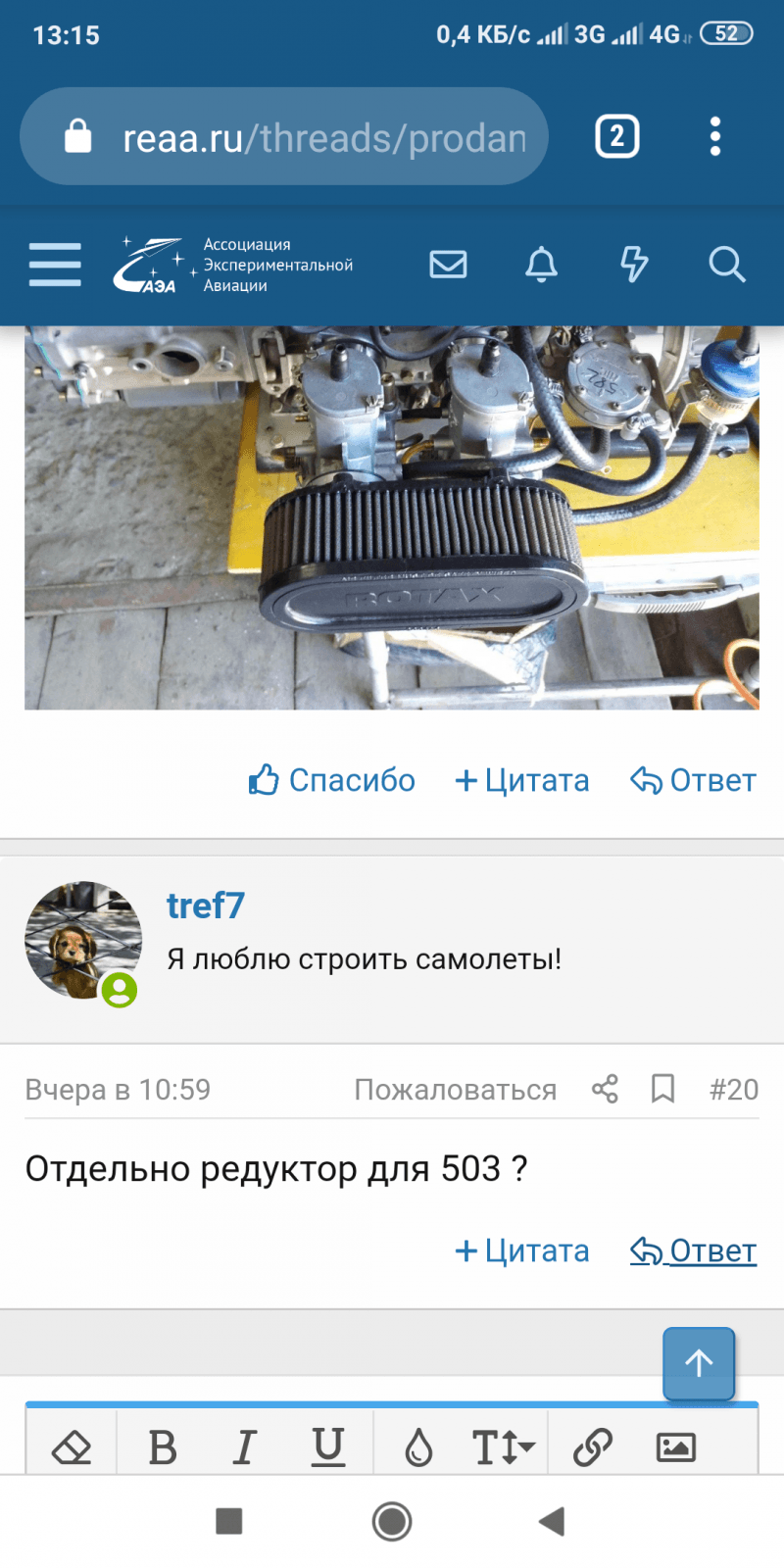784x1568 pixels.
Task: Open the notifications bell
Action: click(542, 265)
